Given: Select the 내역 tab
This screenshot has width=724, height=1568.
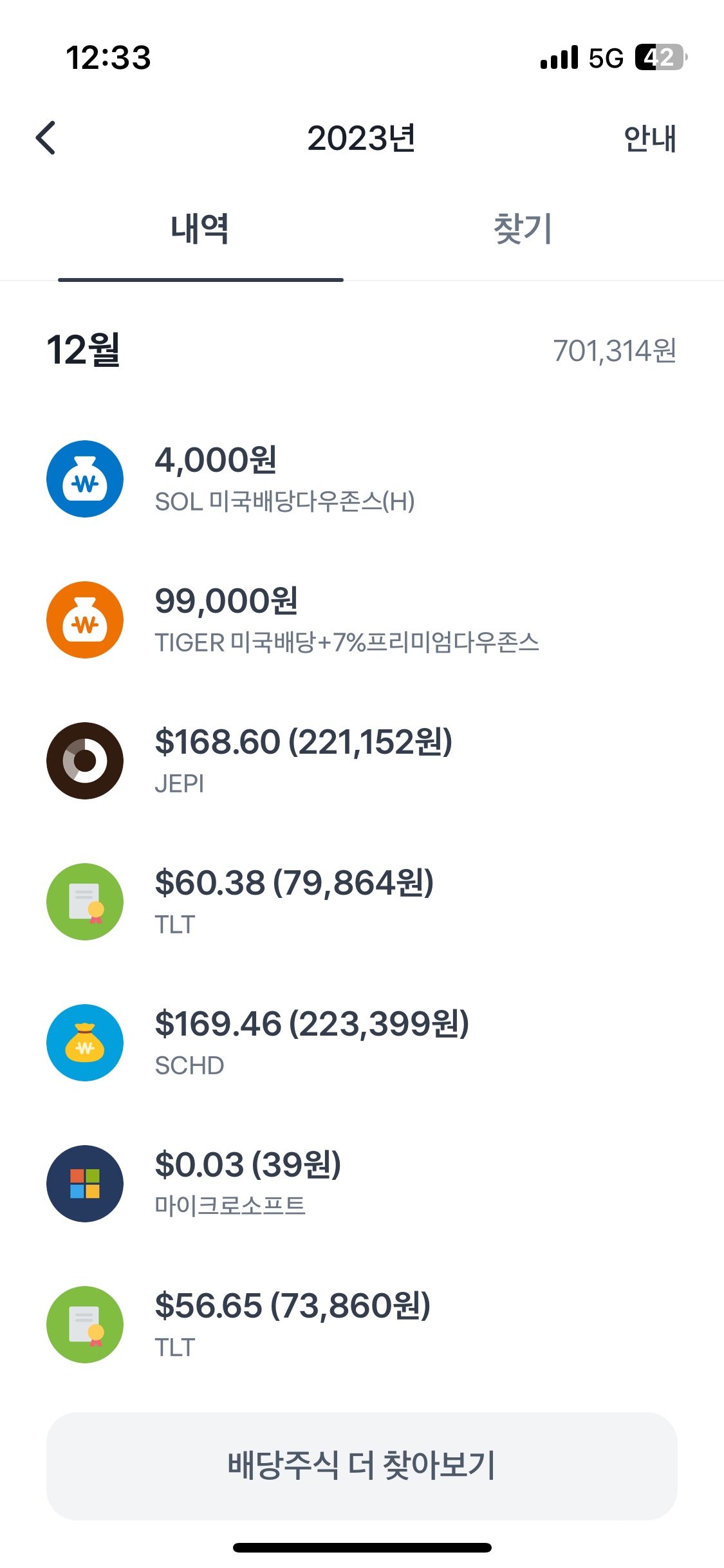Looking at the screenshot, I should pos(200,230).
